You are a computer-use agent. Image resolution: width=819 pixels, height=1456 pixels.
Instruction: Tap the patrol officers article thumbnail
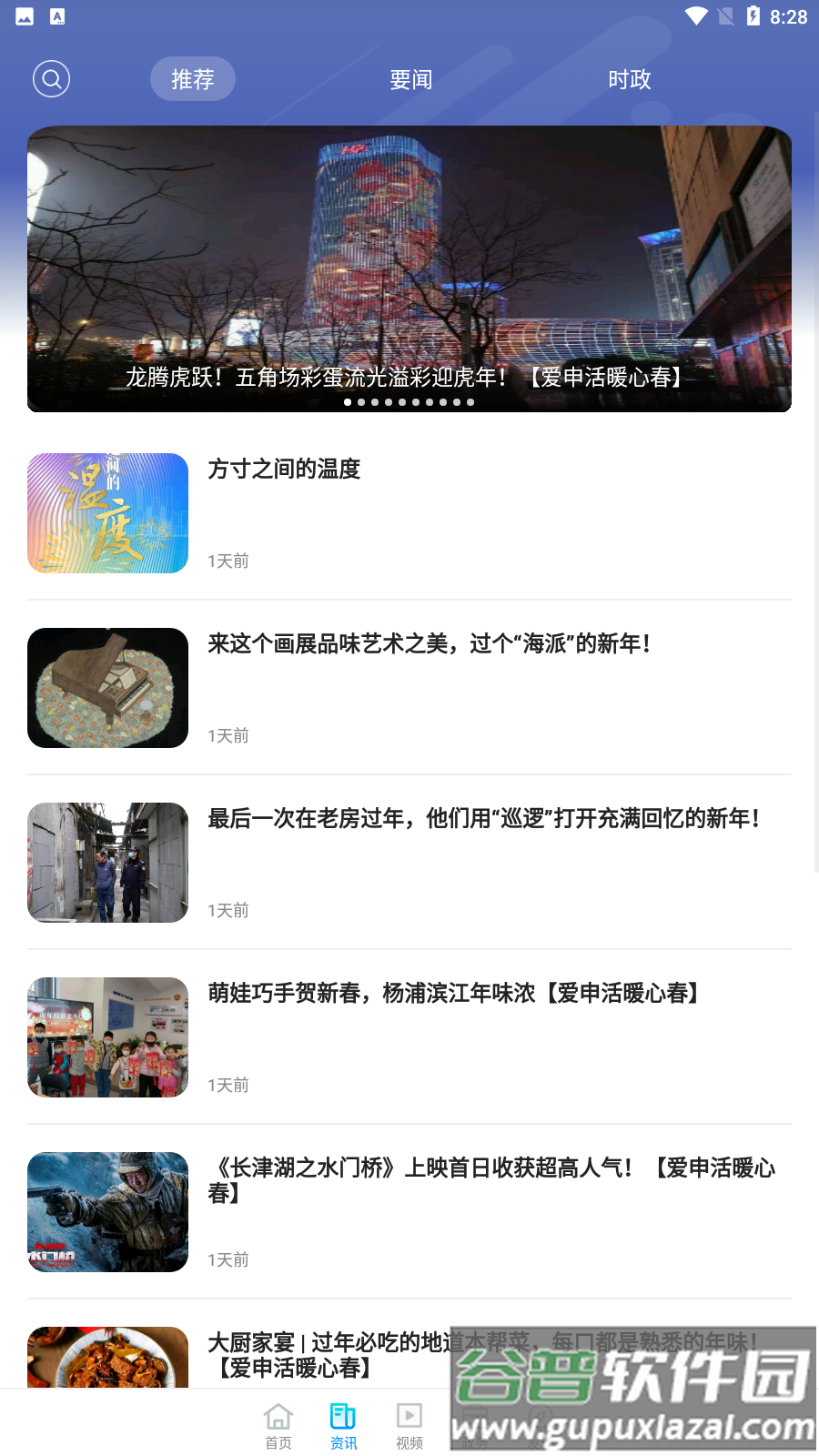pyautogui.click(x=107, y=862)
